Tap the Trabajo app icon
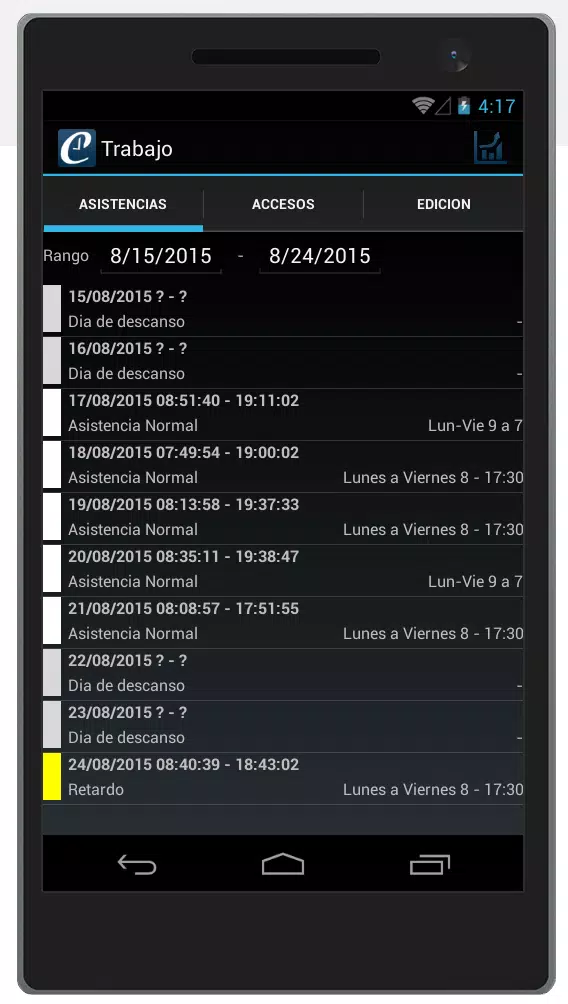 point(77,148)
